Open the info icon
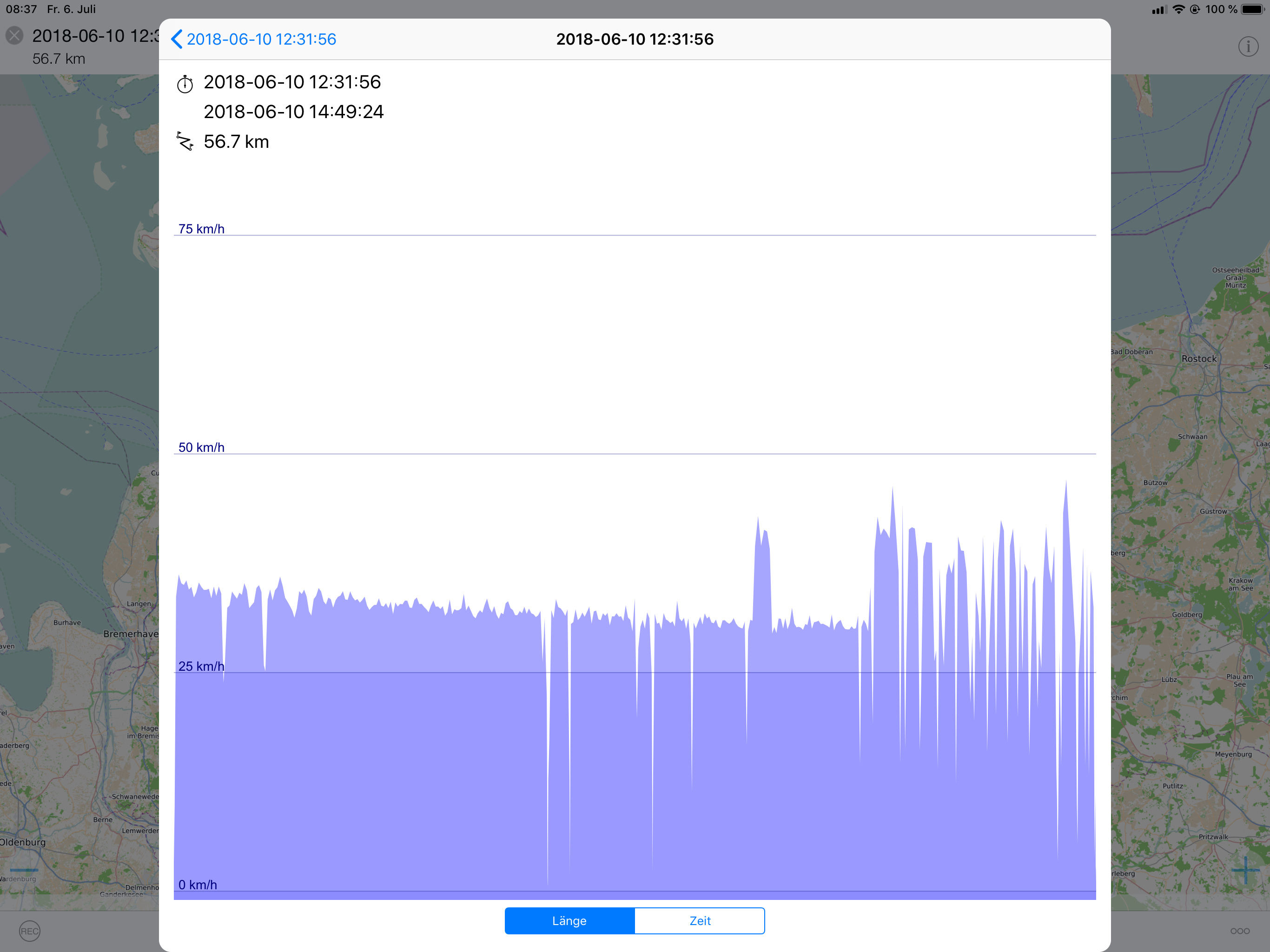 pyautogui.click(x=1248, y=46)
